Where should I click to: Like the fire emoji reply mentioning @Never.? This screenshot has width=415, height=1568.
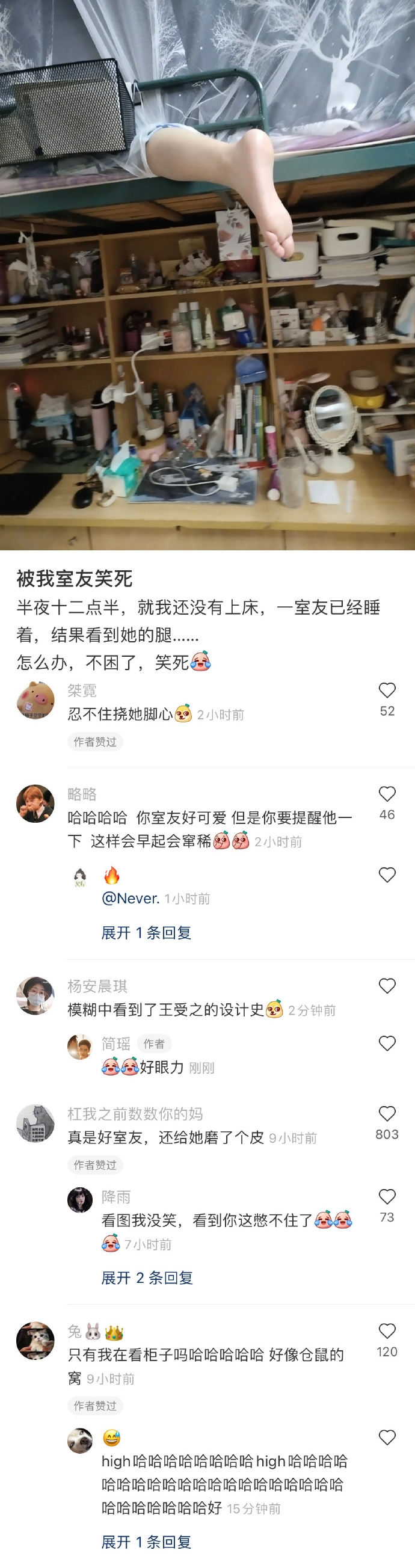(387, 875)
